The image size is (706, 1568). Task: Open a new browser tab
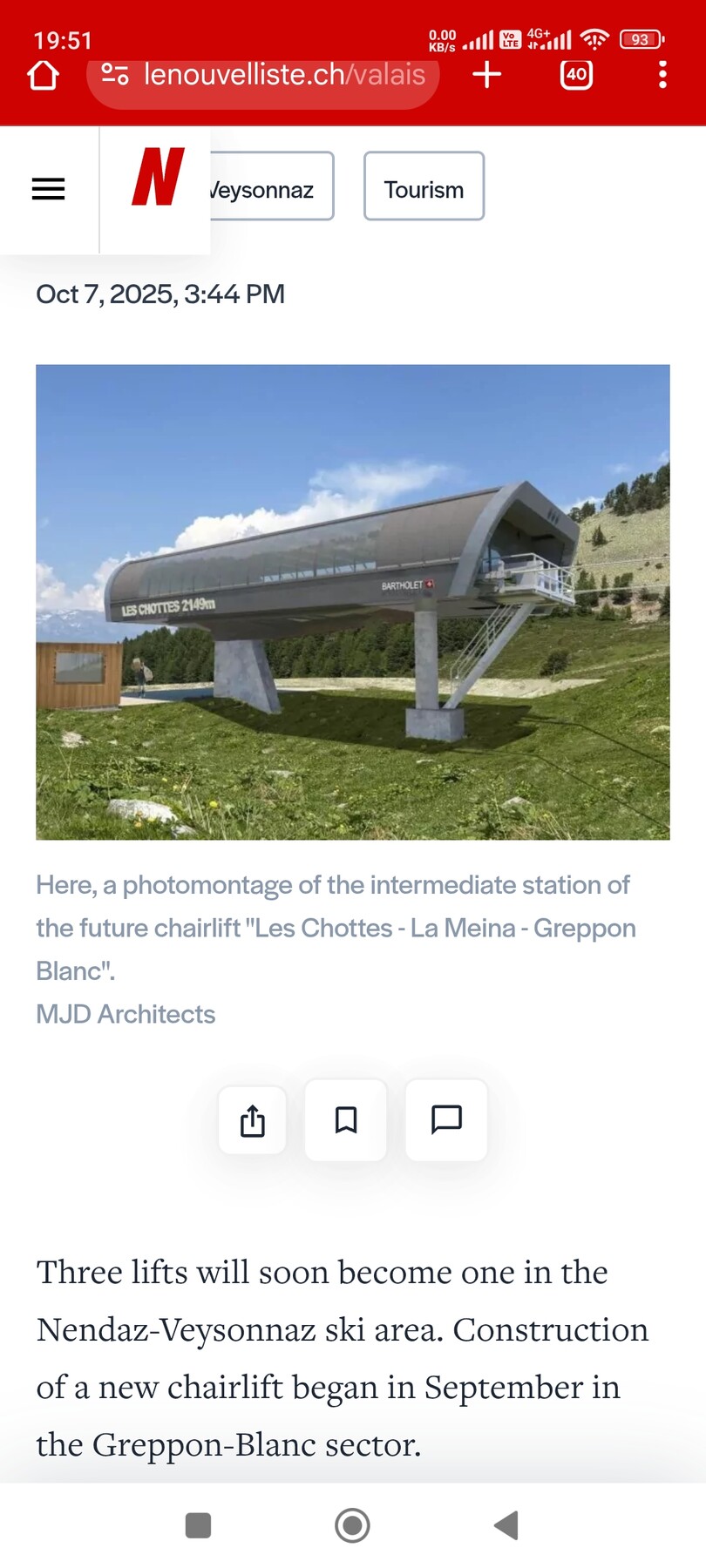486,75
